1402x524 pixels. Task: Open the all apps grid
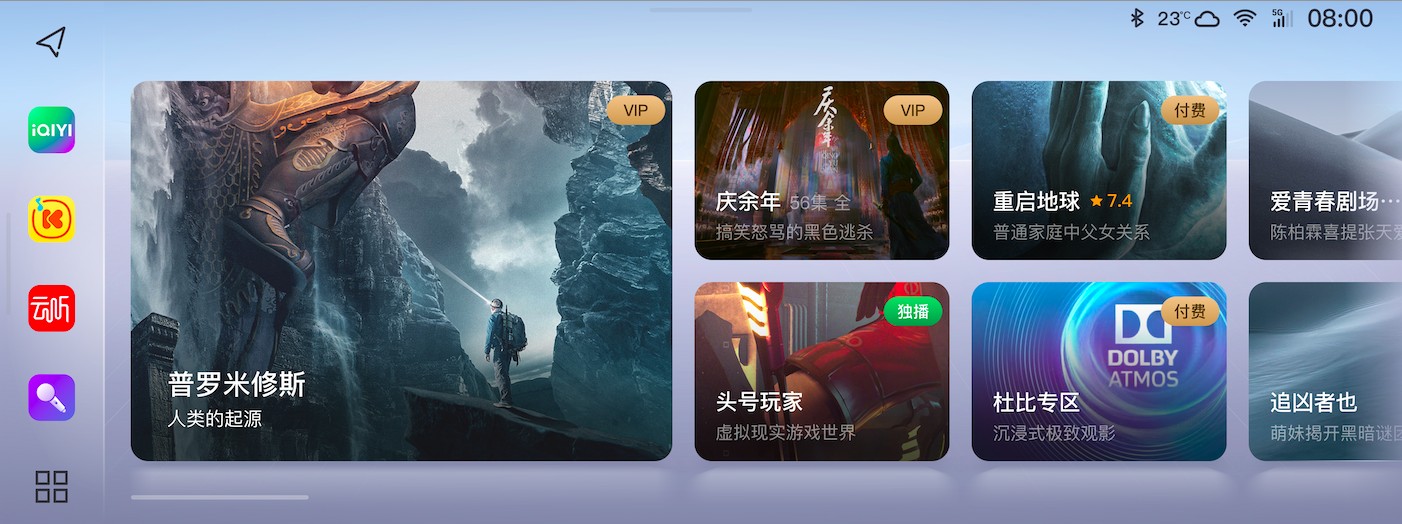51,486
